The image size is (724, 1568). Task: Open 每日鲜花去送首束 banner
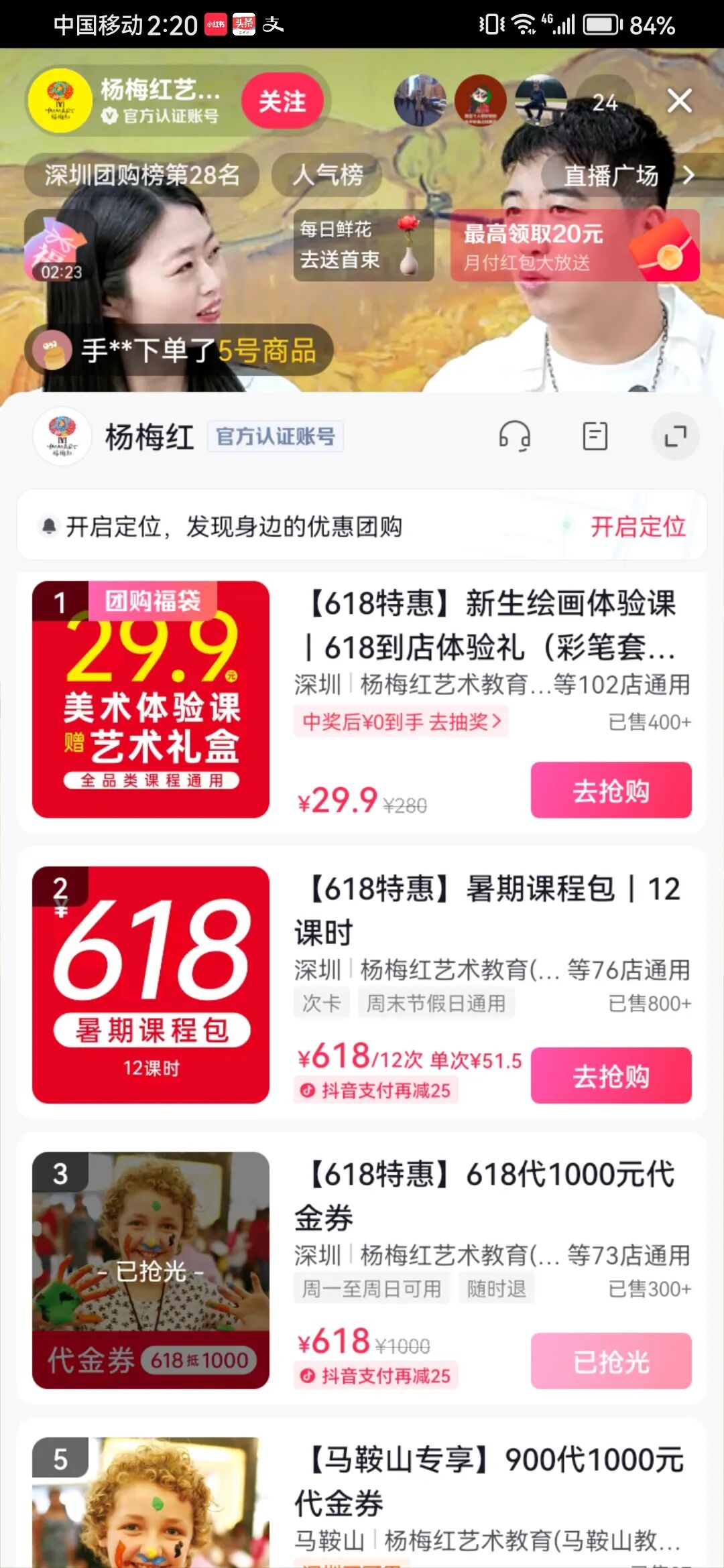point(362,245)
